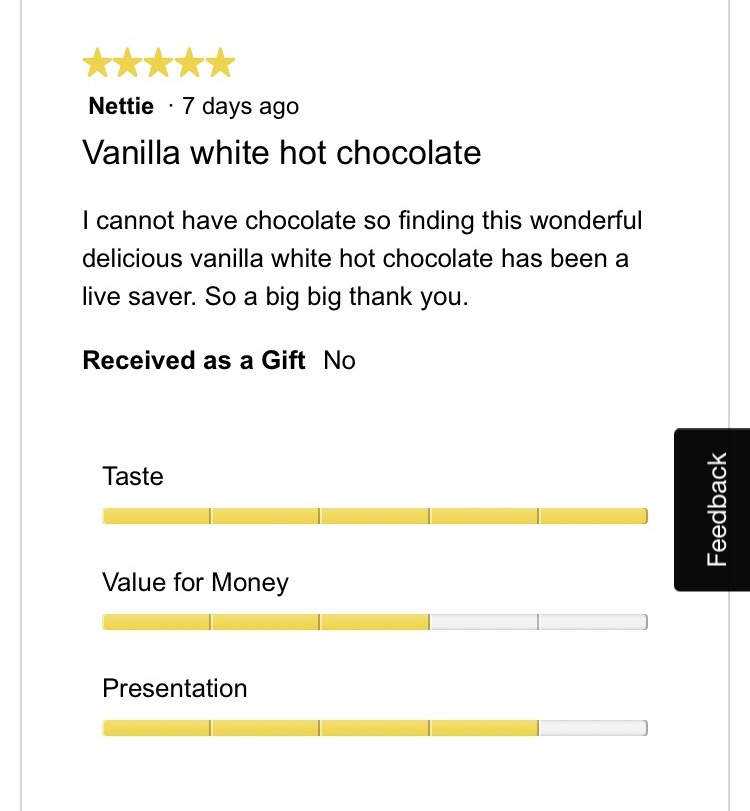Open the Feedback side tab
Viewport: 750px width, 811px height.
(x=714, y=510)
